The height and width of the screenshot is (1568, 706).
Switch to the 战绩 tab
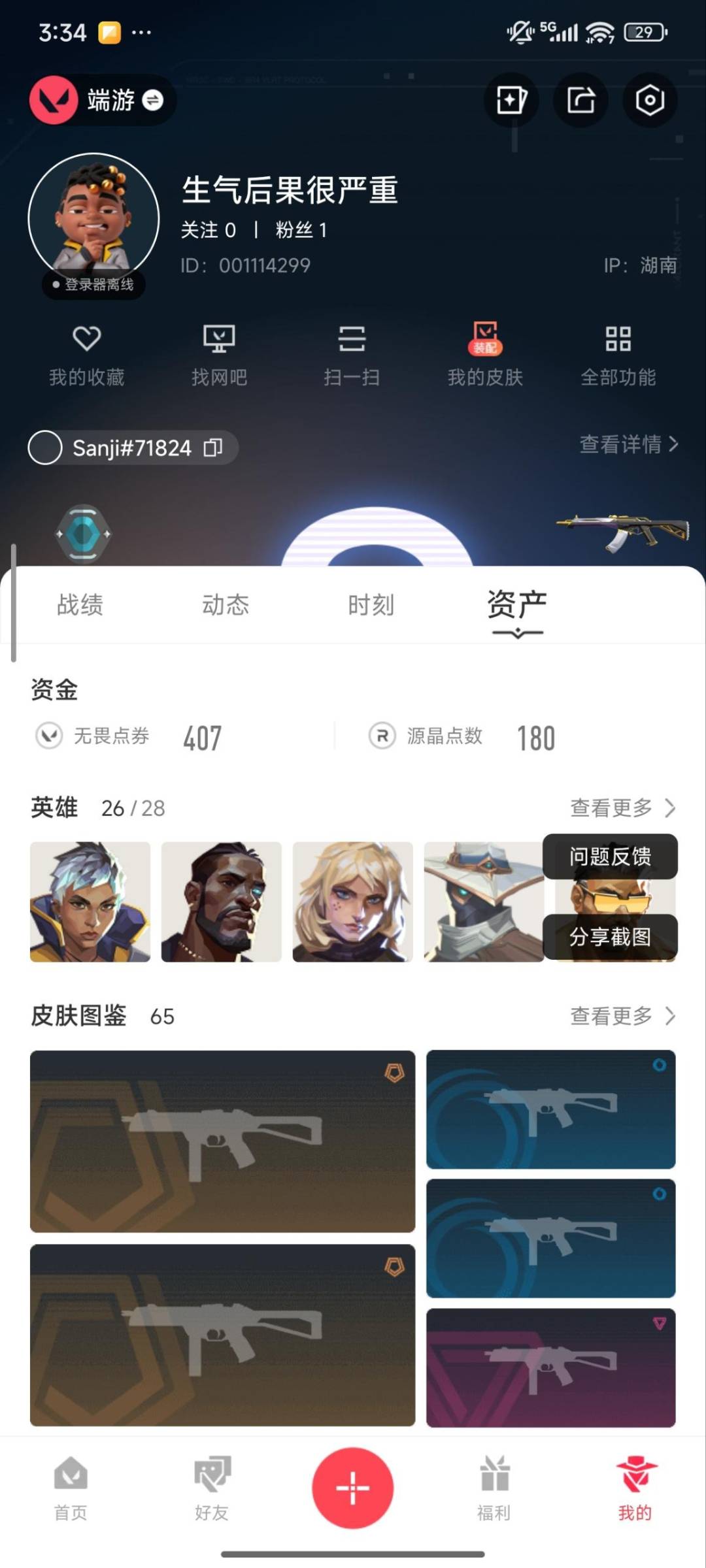point(80,605)
